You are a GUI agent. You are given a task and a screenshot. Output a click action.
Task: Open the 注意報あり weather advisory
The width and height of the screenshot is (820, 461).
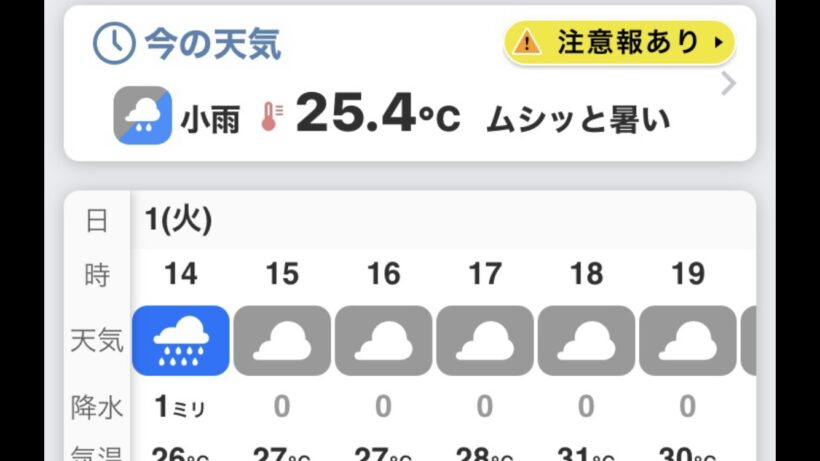pyautogui.click(x=619, y=42)
